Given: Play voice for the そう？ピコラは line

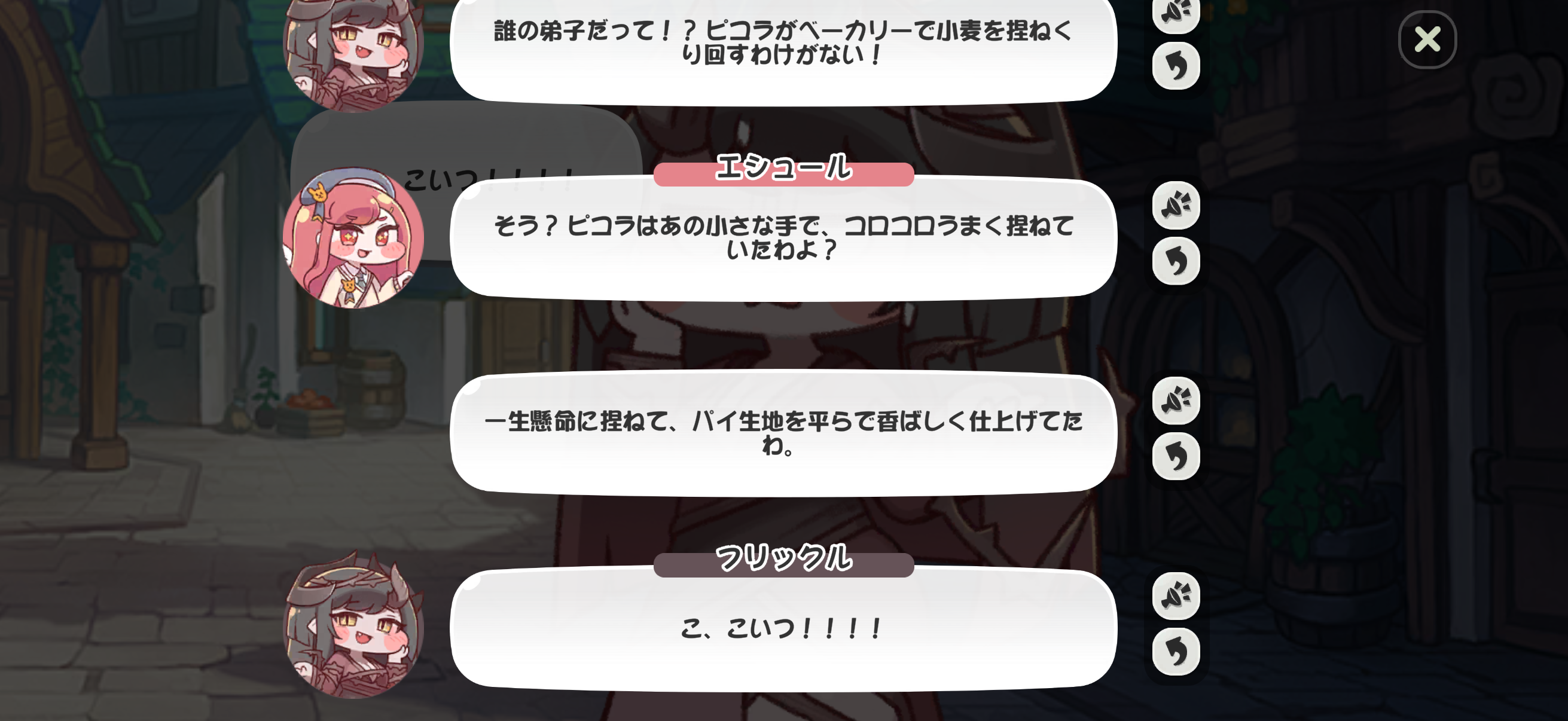Looking at the screenshot, I should pos(1175,205).
